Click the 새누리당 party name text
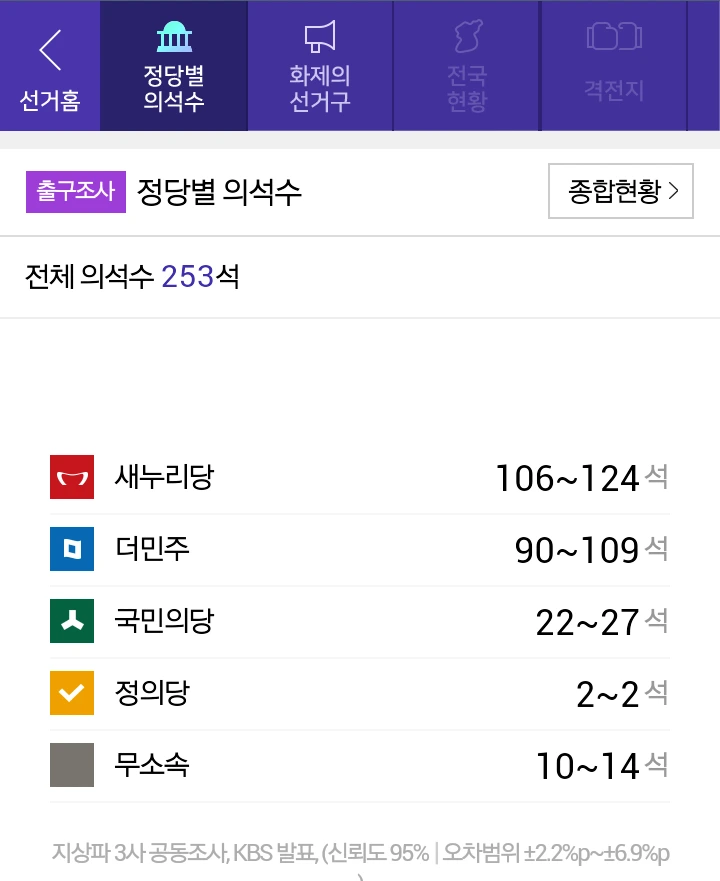Image resolution: width=720 pixels, height=881 pixels. point(162,477)
